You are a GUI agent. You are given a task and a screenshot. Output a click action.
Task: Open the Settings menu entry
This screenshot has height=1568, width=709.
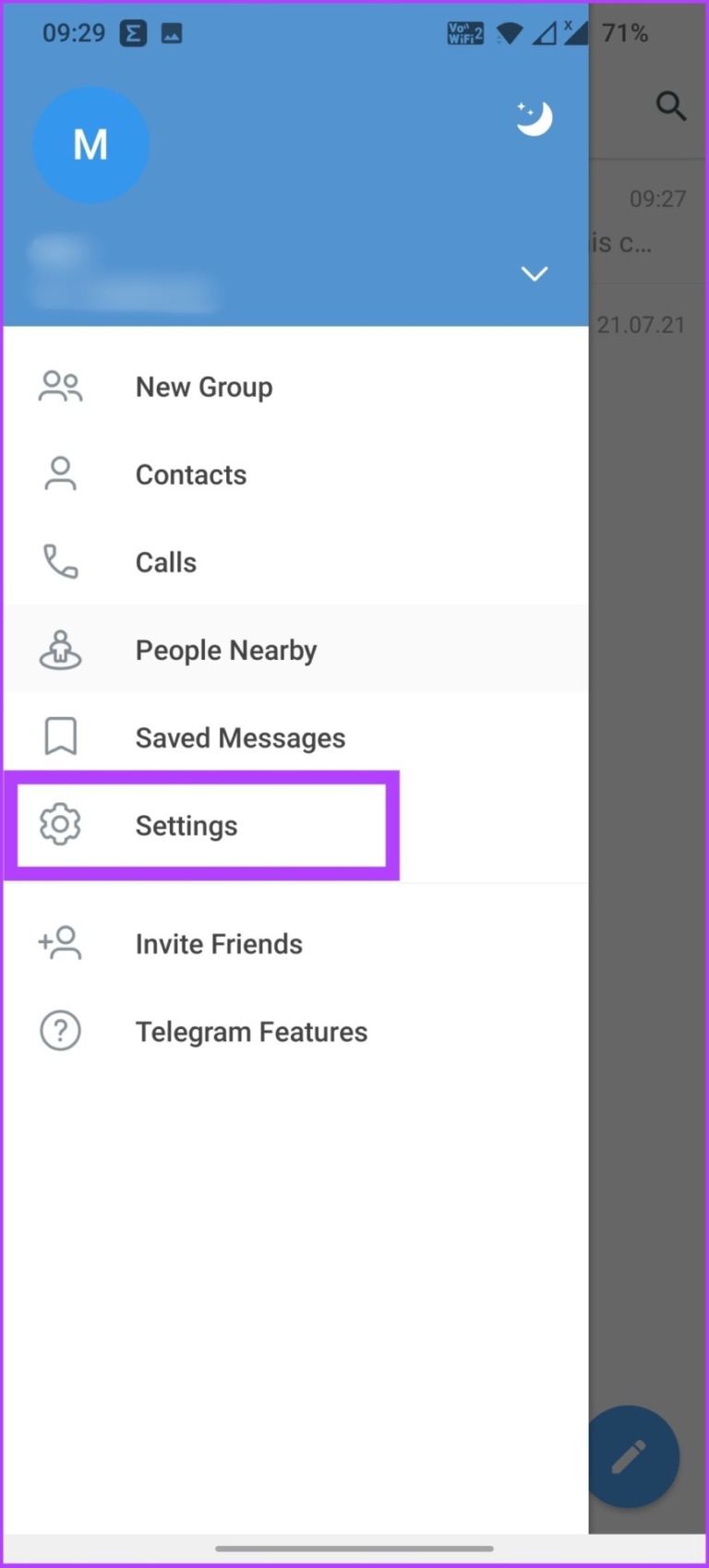[x=186, y=825]
